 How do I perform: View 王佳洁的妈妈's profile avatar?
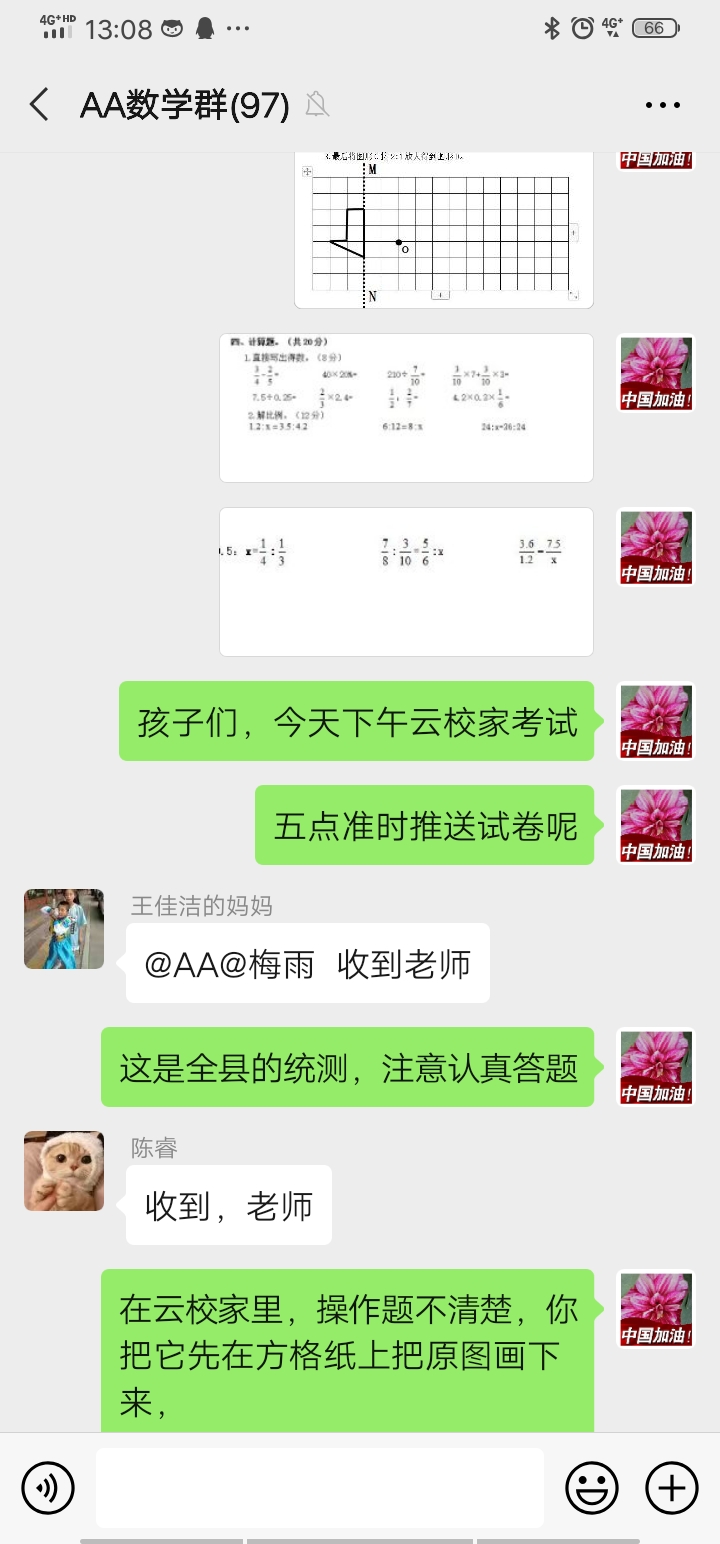(64, 929)
